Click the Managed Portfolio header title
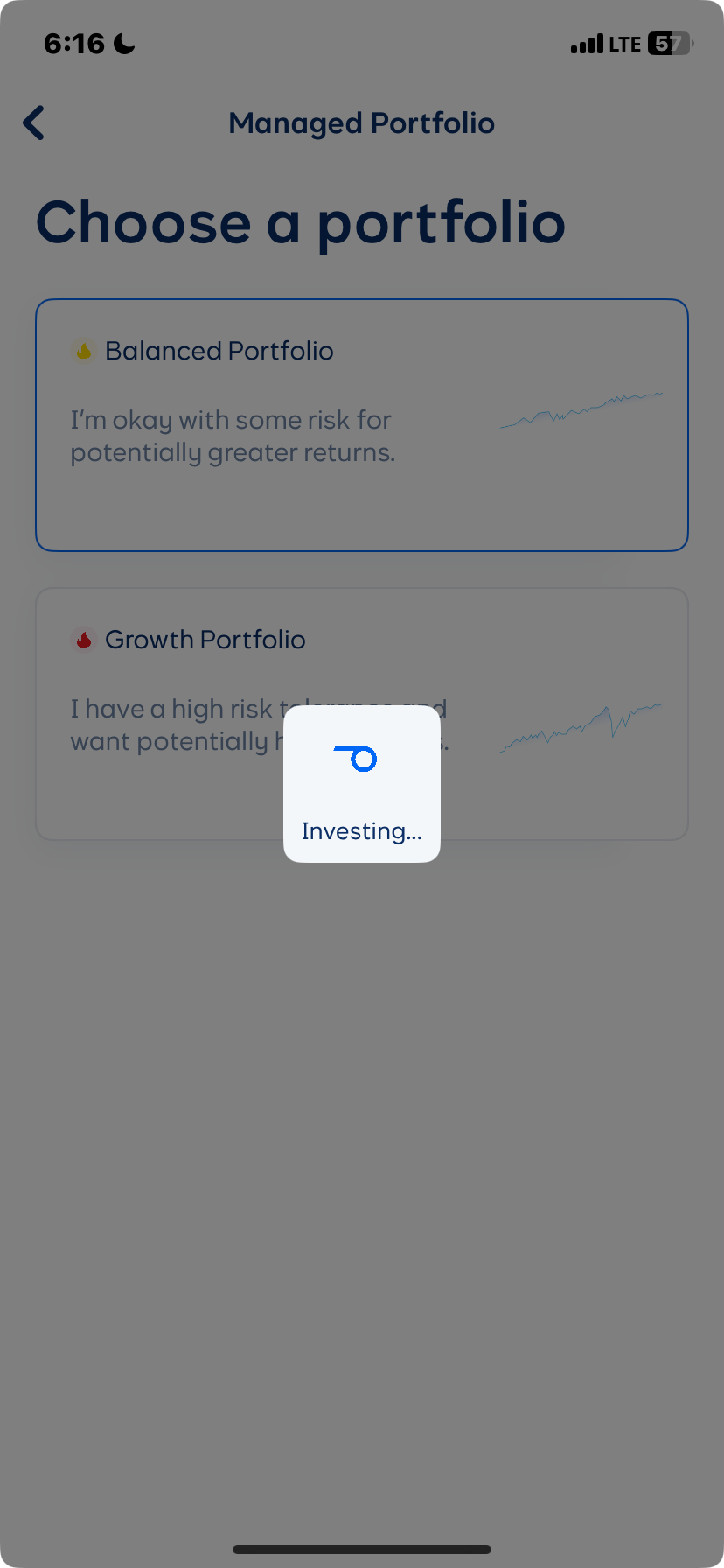The height and width of the screenshot is (1568, 724). [x=361, y=122]
